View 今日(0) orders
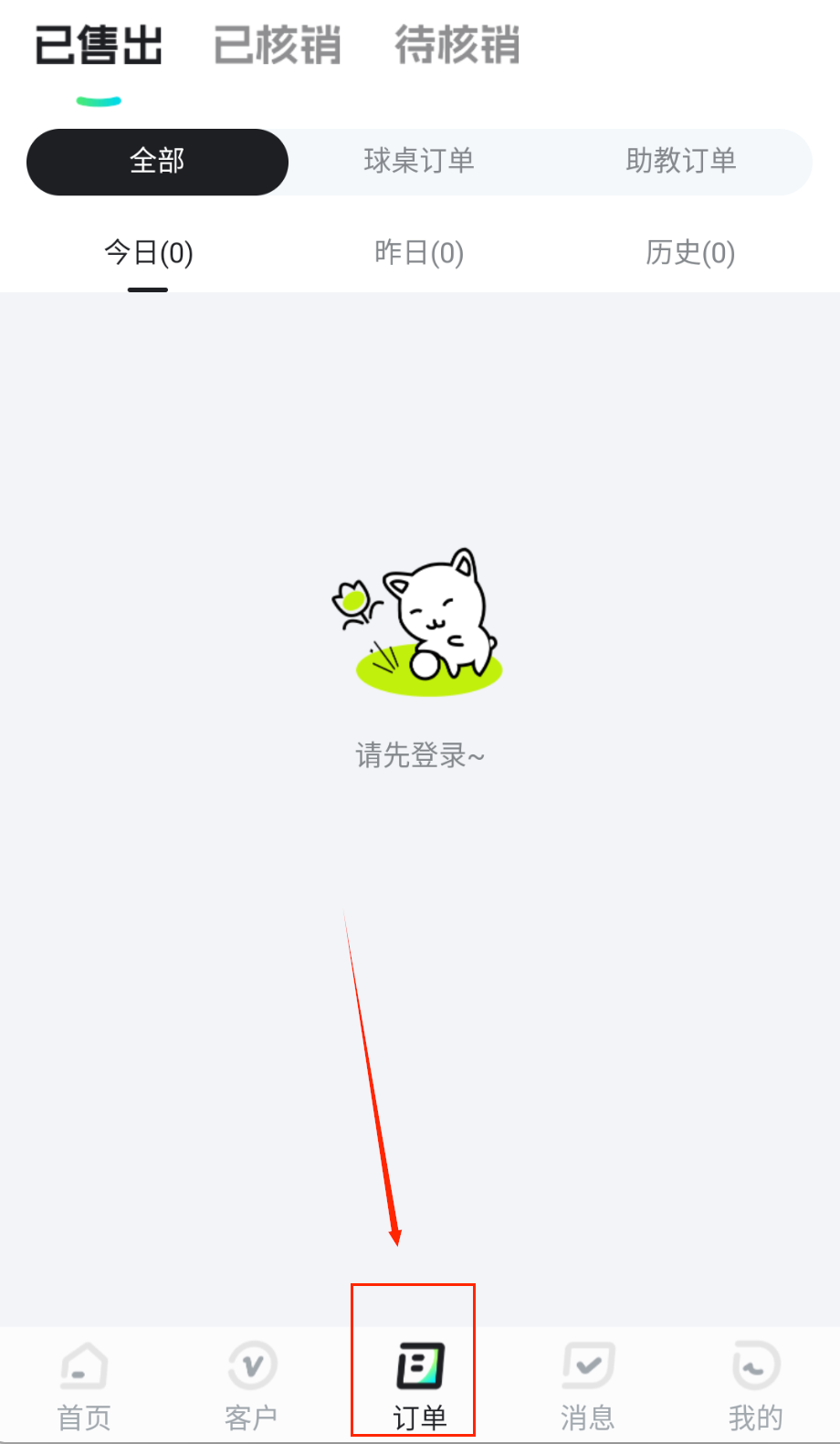Viewport: 840px width, 1444px height. pos(148,253)
